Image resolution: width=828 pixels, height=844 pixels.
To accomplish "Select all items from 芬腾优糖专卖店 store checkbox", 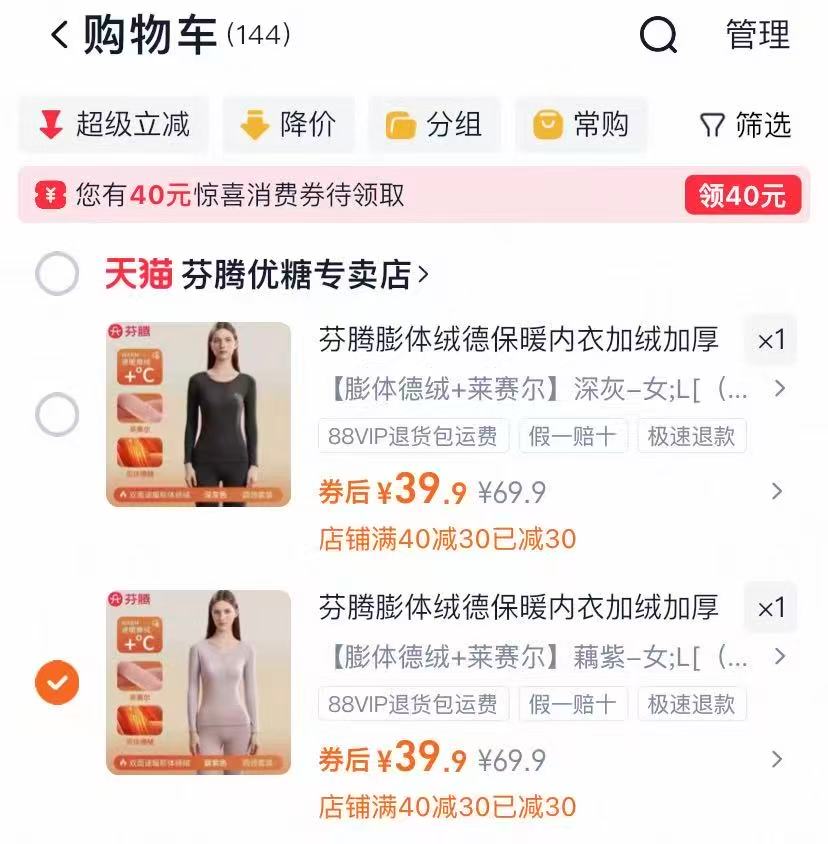I will 57,271.
